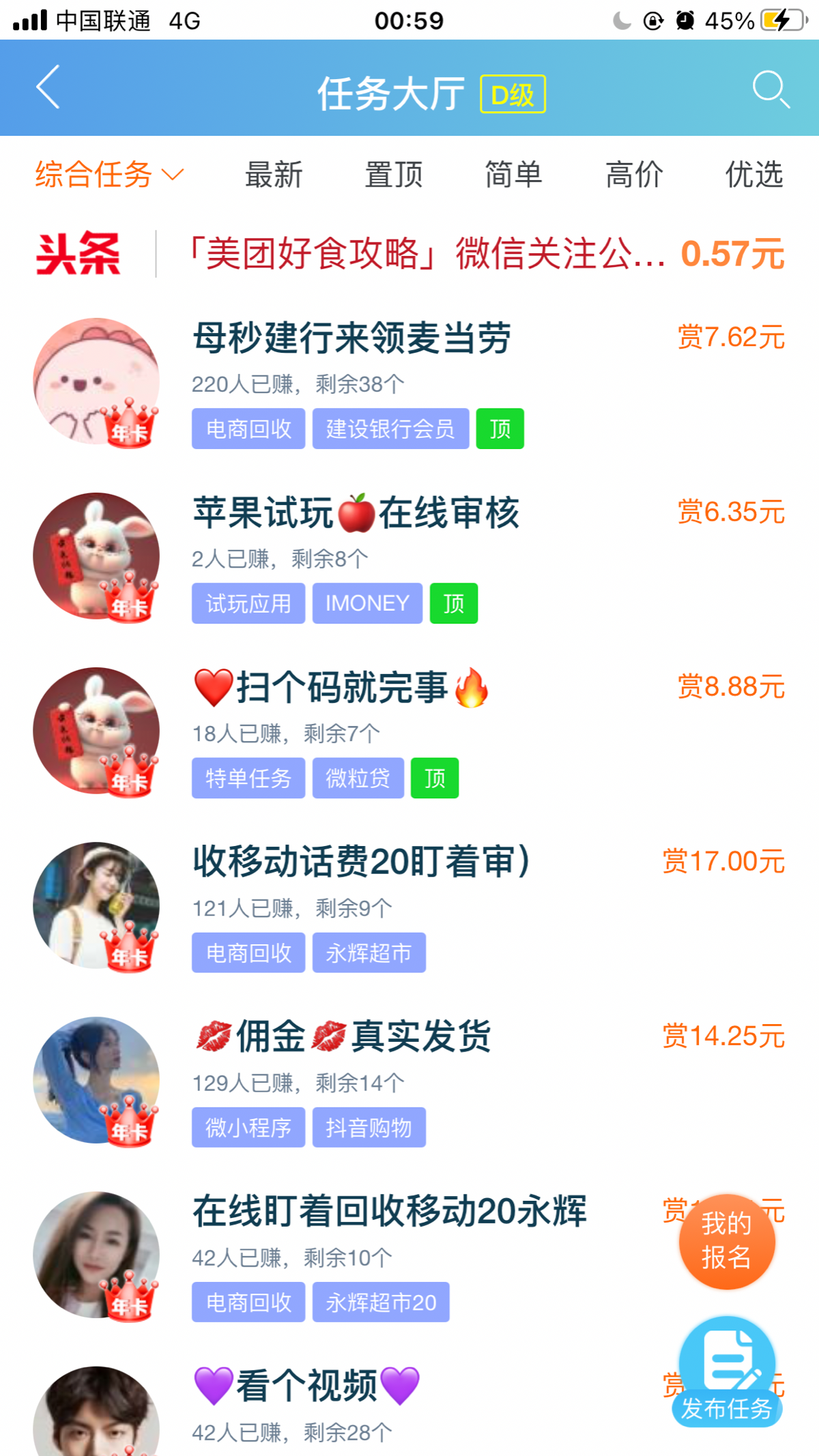The width and height of the screenshot is (819, 1456).
Task: Select the 高价 filter tab
Action: 634,175
